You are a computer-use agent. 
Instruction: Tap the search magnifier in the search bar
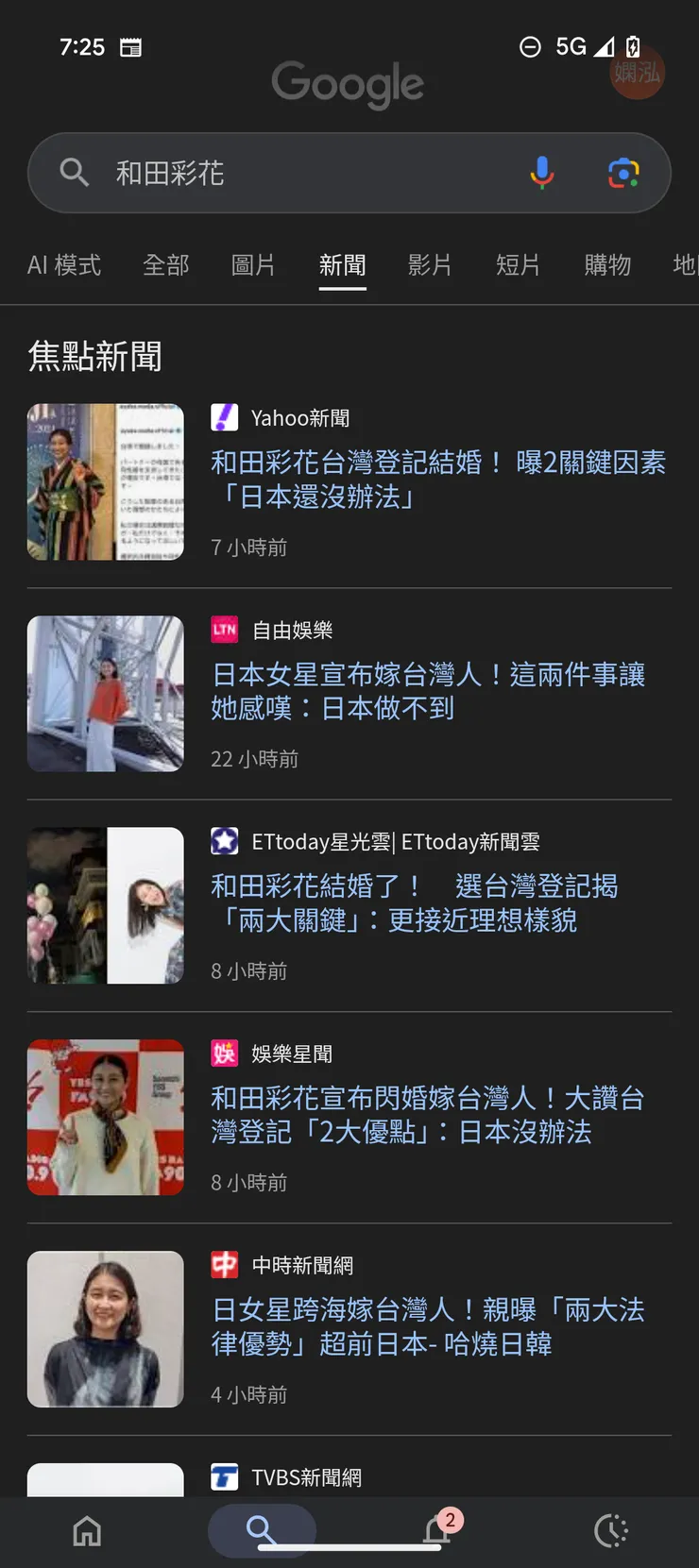pos(74,173)
